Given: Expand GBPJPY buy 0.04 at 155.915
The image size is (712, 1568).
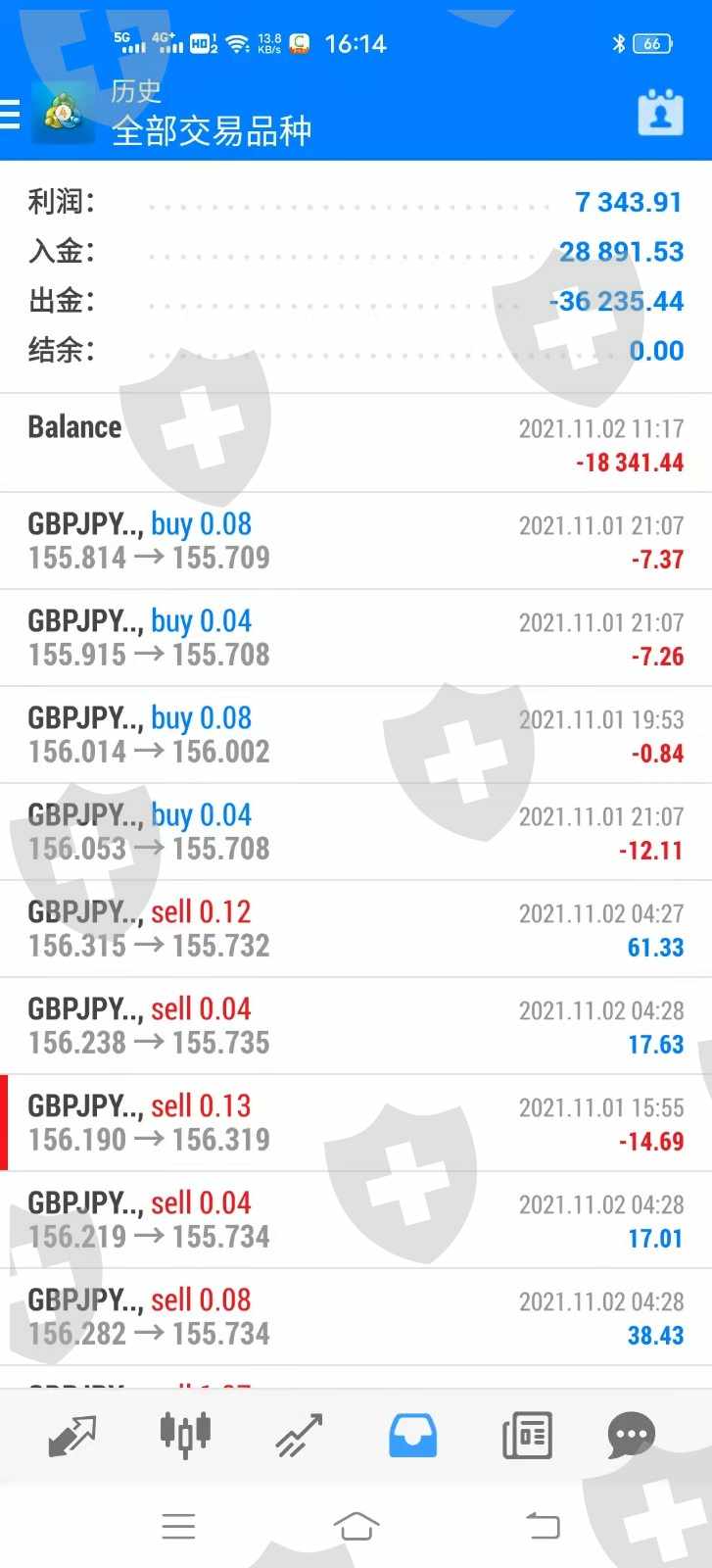Looking at the screenshot, I should click(x=356, y=637).
